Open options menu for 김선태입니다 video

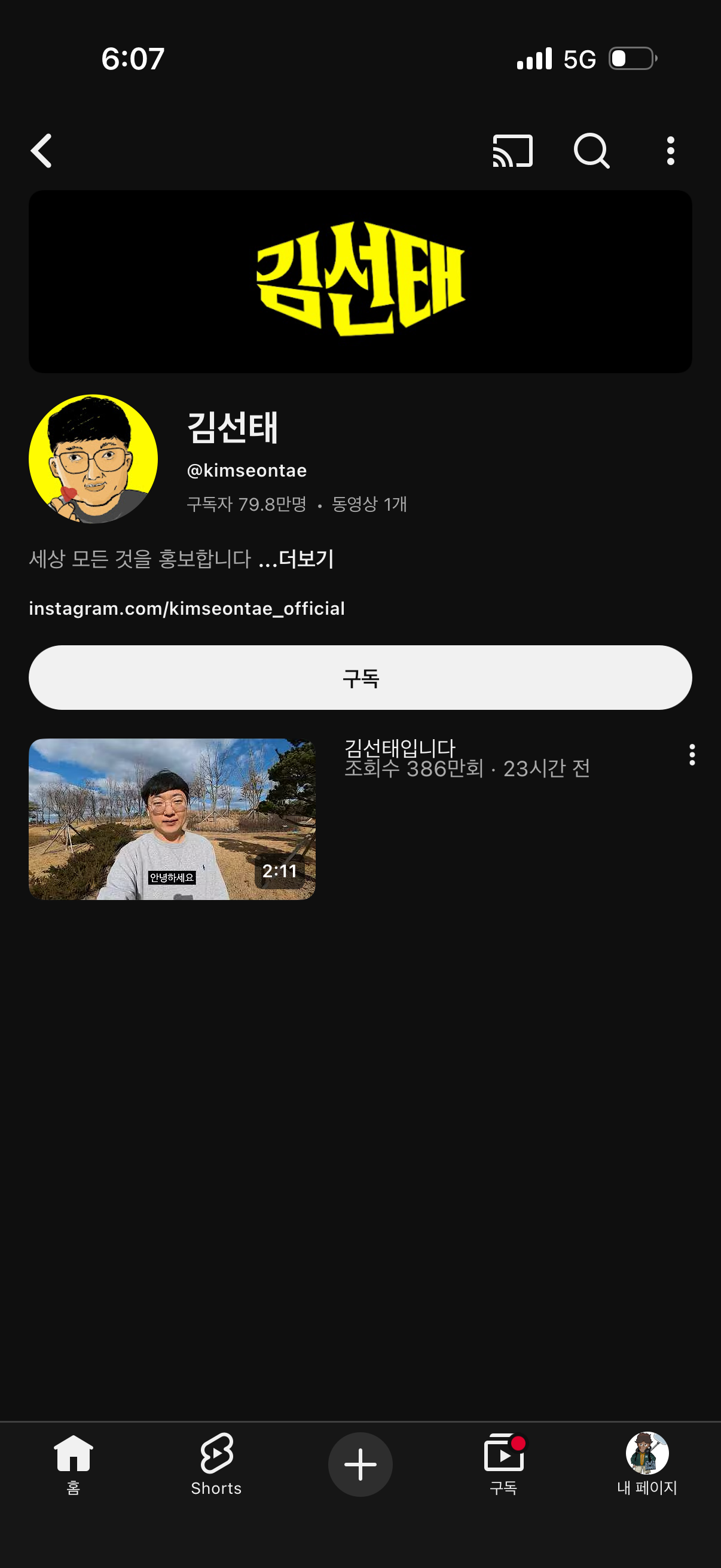click(x=691, y=754)
